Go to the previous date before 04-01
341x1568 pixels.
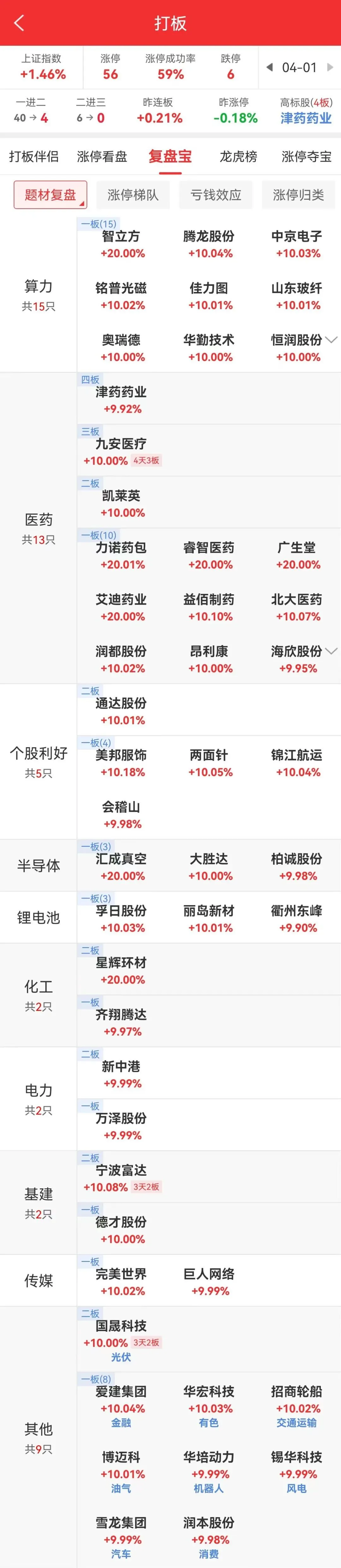pos(269,68)
